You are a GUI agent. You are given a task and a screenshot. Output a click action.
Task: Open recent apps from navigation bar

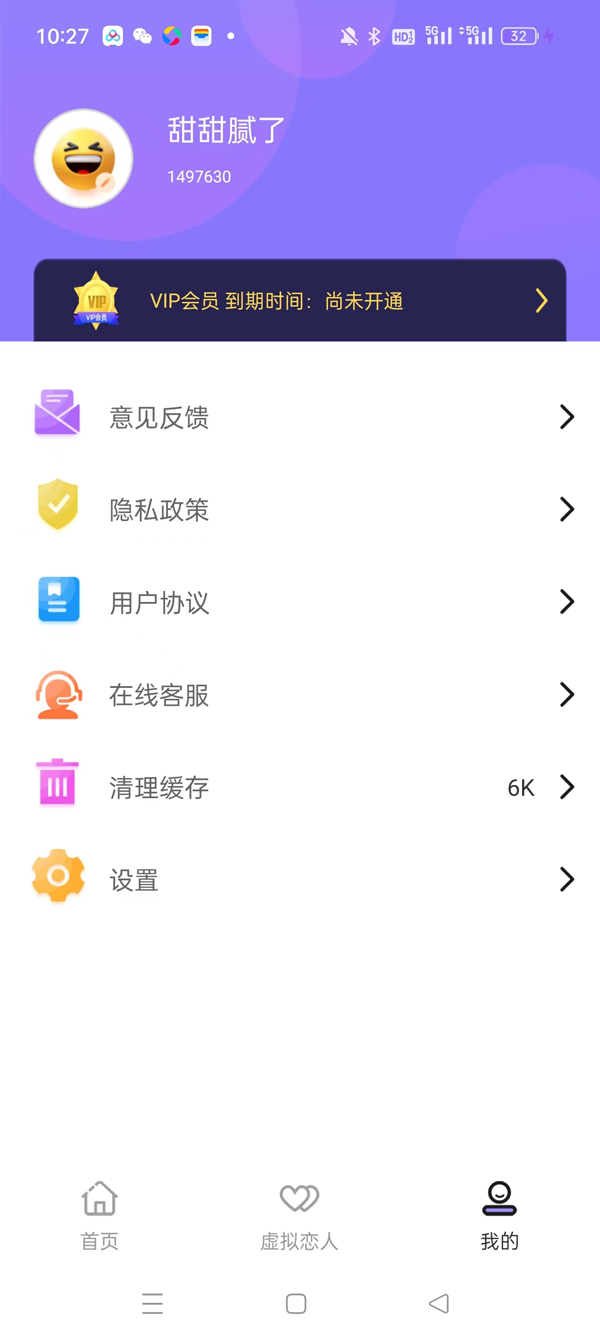tap(152, 1303)
